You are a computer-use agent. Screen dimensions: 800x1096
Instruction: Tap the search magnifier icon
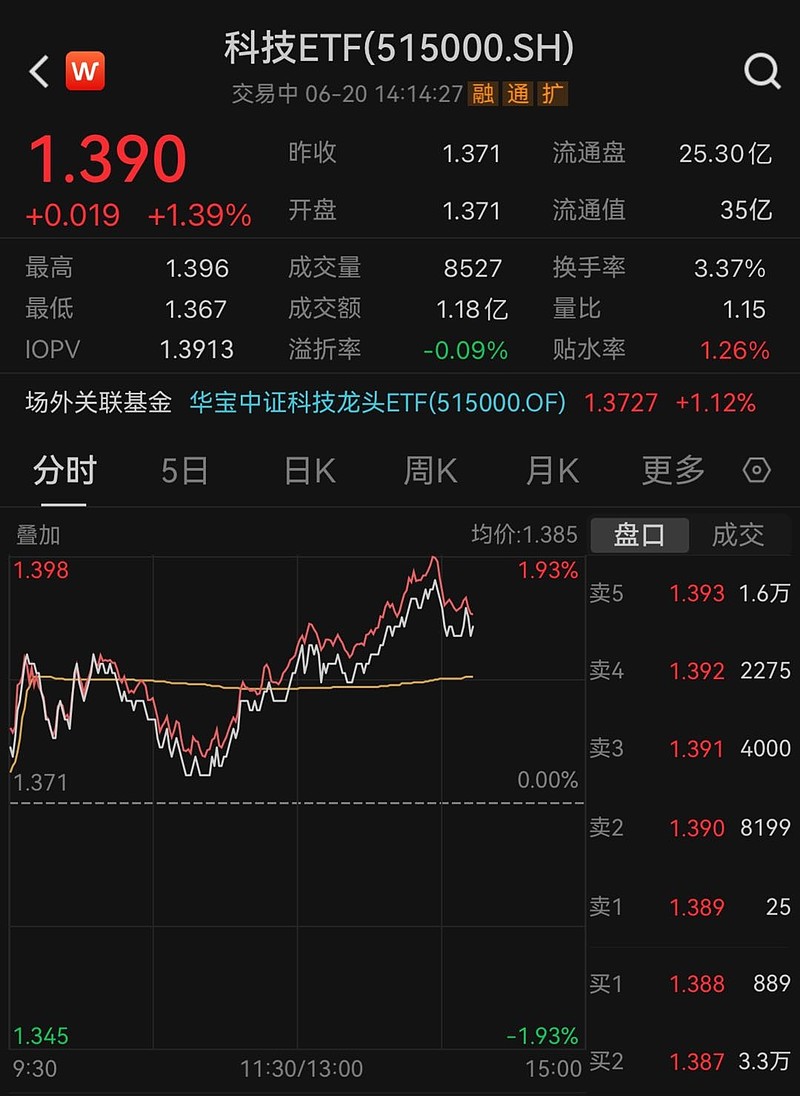[x=763, y=70]
